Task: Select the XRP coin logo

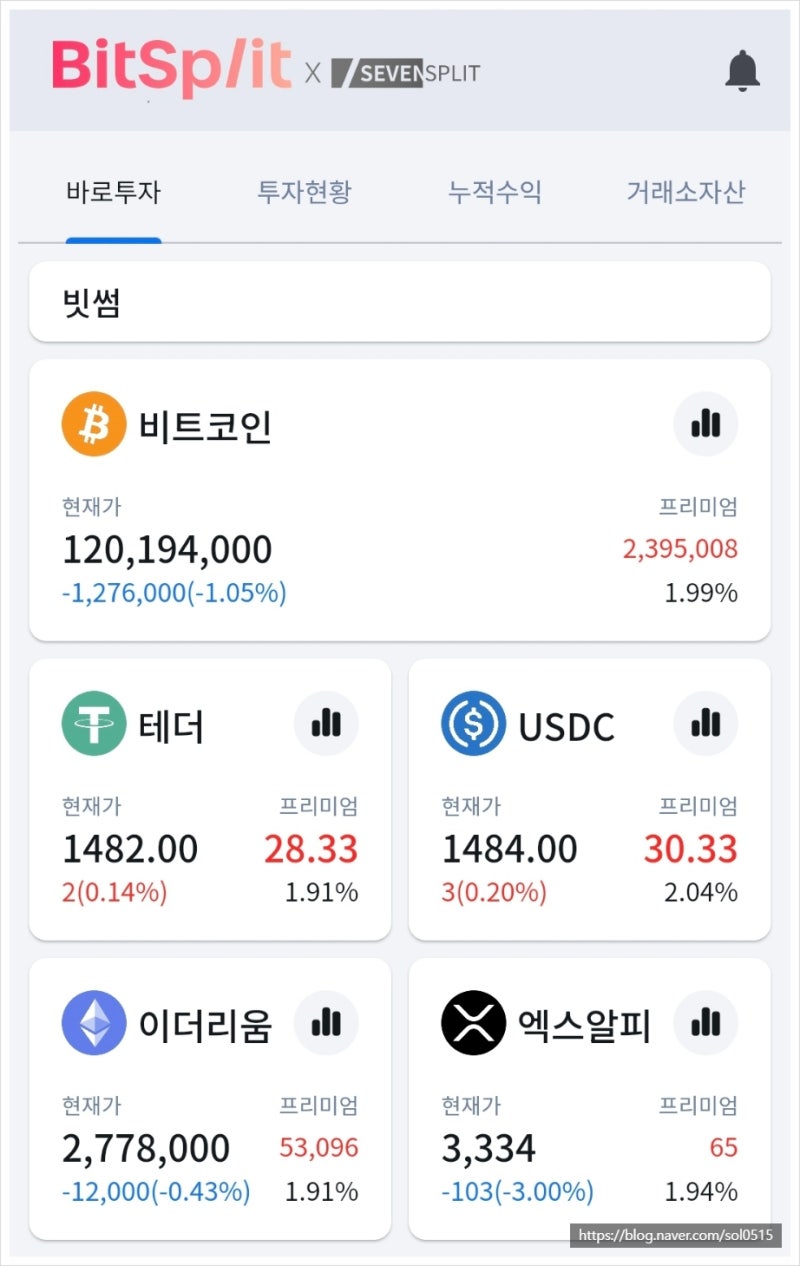Action: pyautogui.click(x=472, y=1023)
